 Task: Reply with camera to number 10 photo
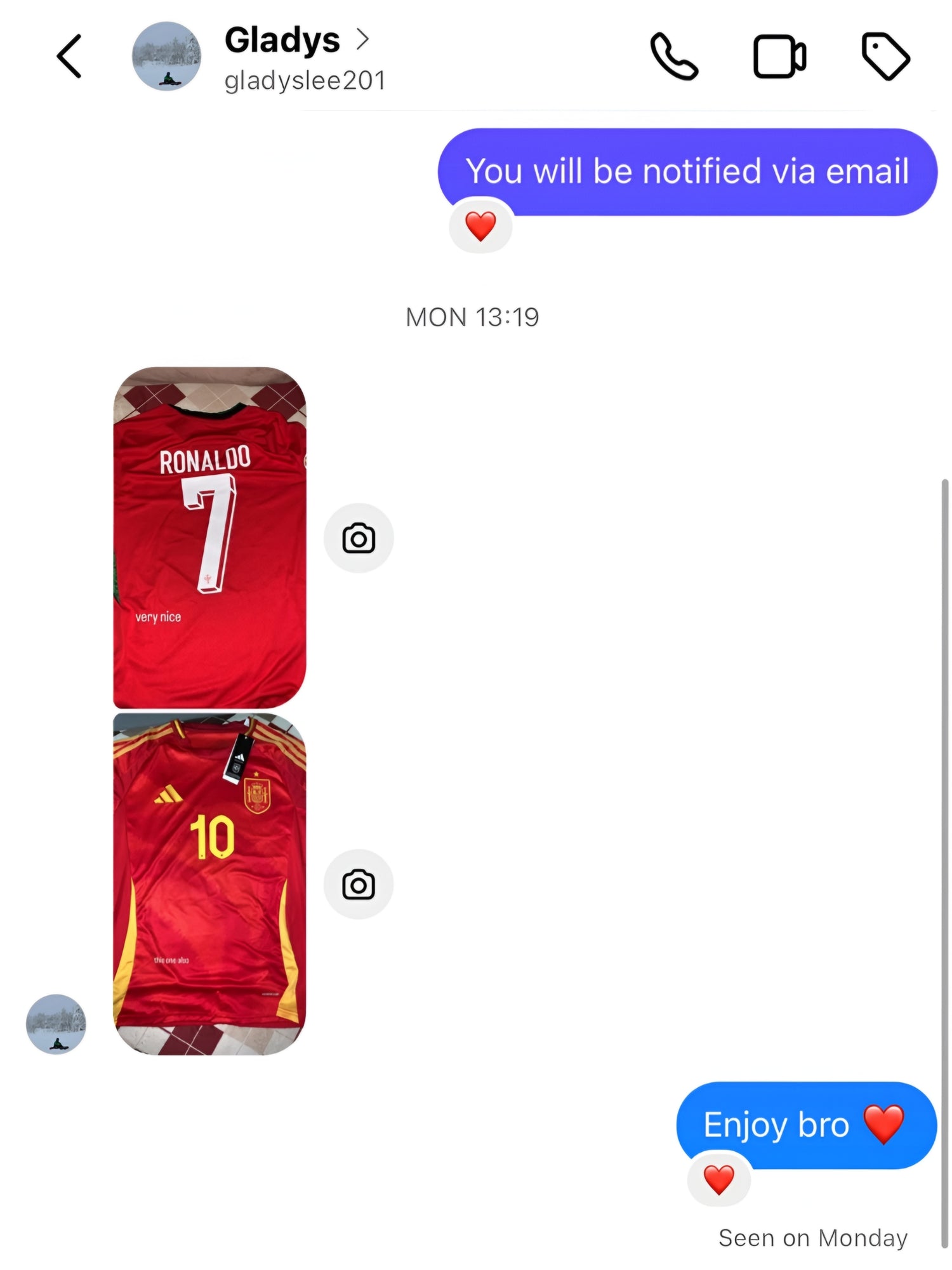[359, 884]
